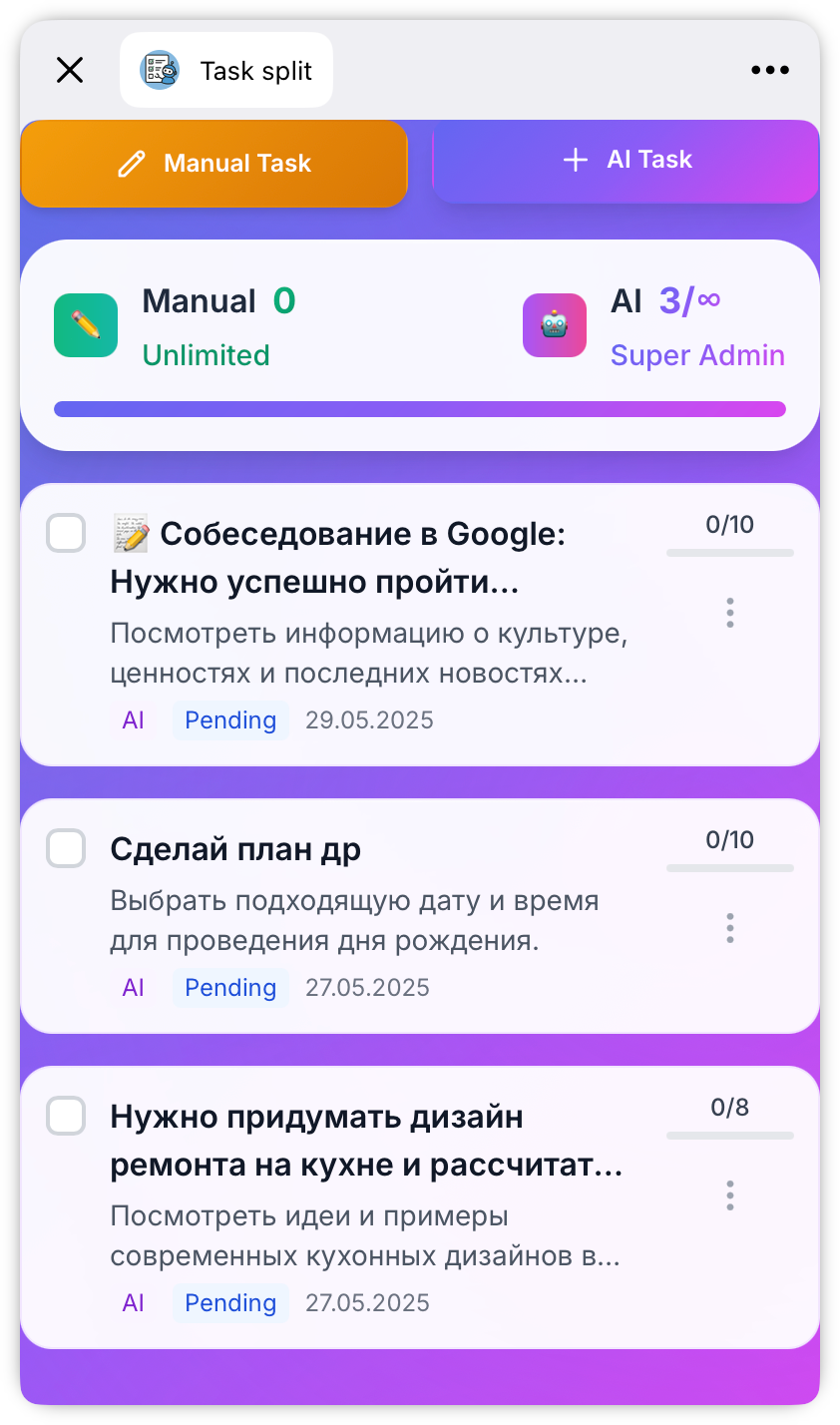Open options menu for Собеседование в Google task
Screen dimensions: 840x1425
tap(730, 613)
